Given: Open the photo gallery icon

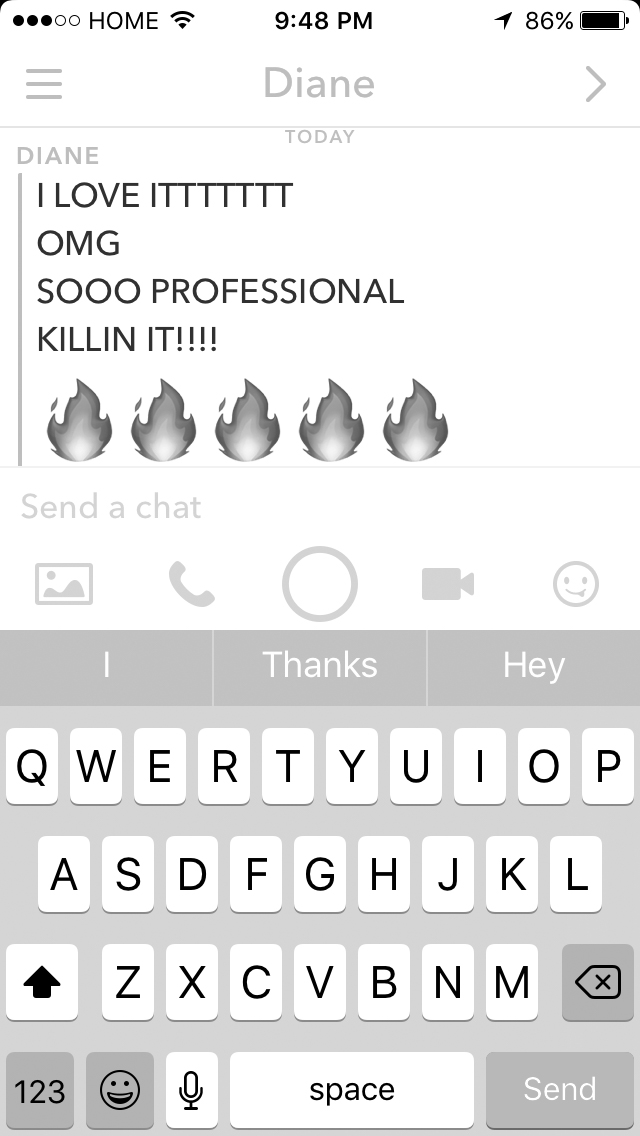Looking at the screenshot, I should coord(64,583).
